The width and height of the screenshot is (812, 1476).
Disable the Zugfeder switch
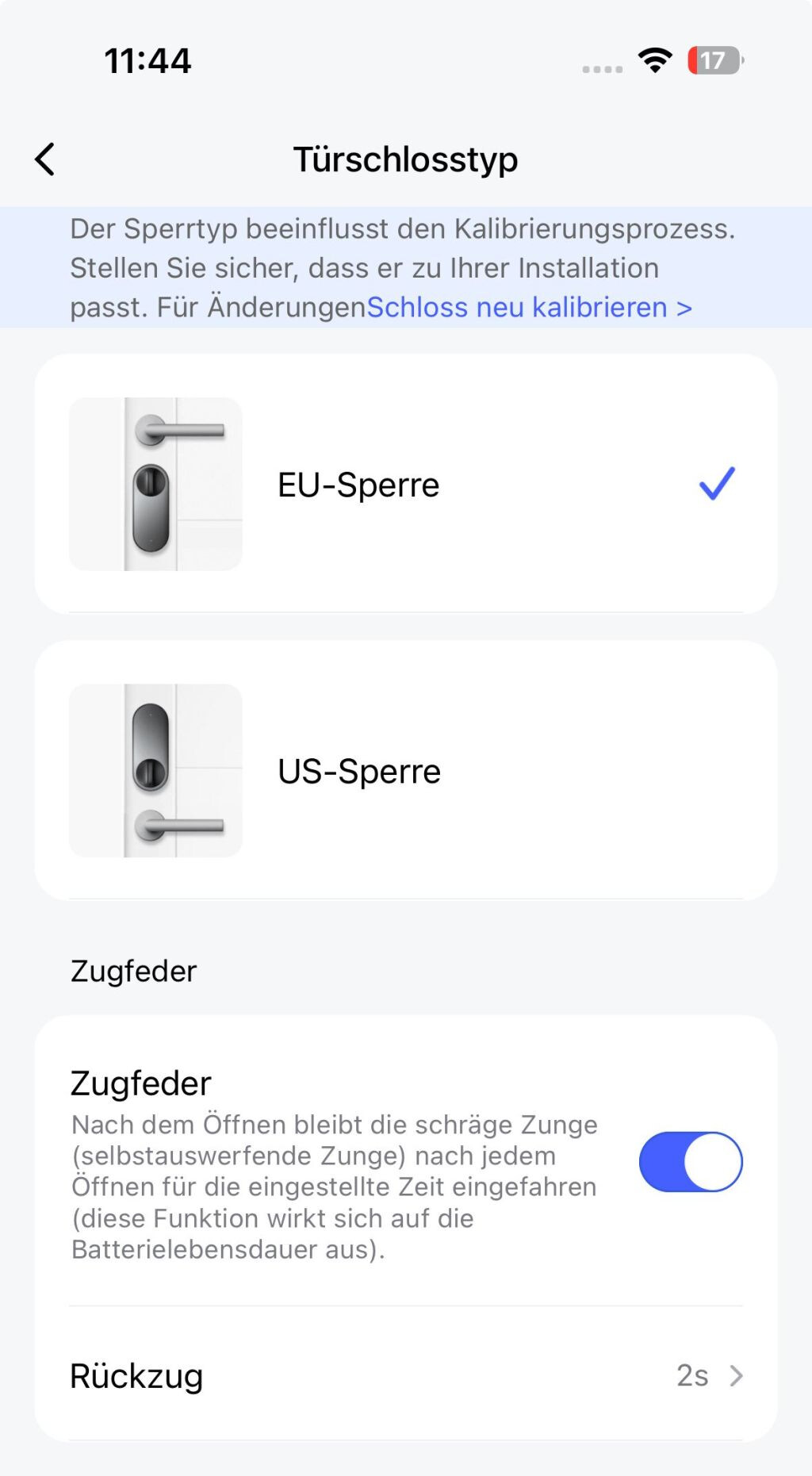(691, 1161)
